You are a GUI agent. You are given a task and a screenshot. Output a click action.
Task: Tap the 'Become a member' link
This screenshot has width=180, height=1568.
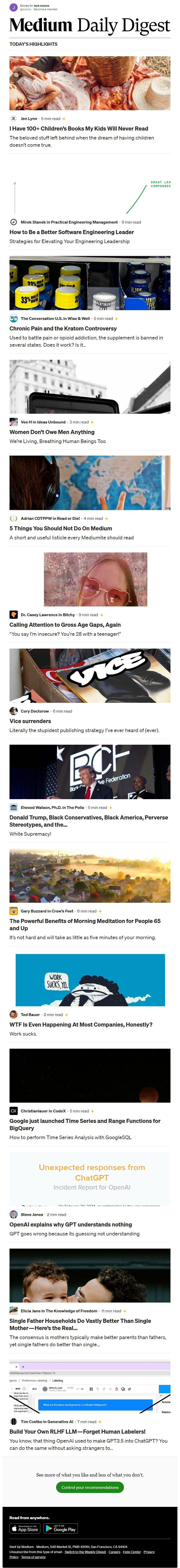click(46, 9)
